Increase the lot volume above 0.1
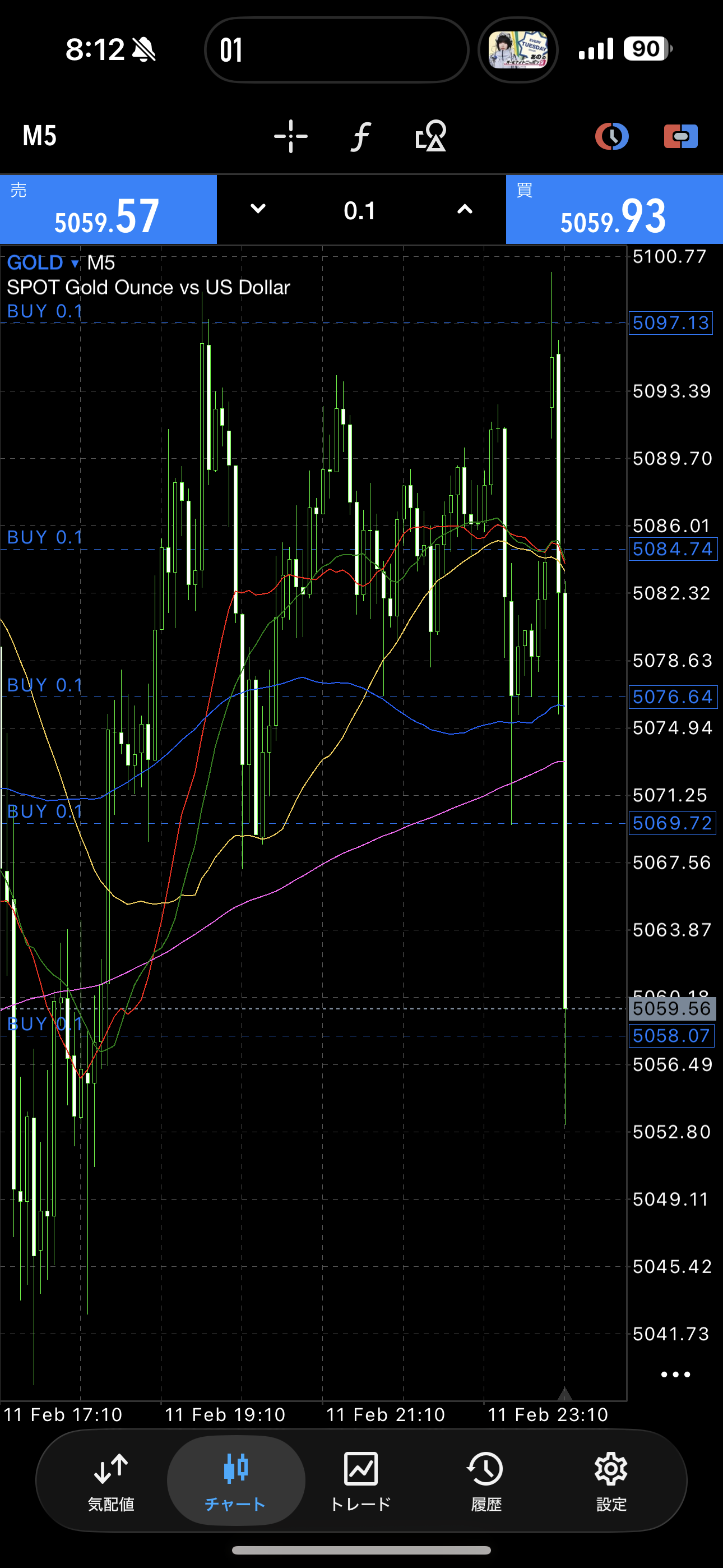The height and width of the screenshot is (1568, 723). 465,209
